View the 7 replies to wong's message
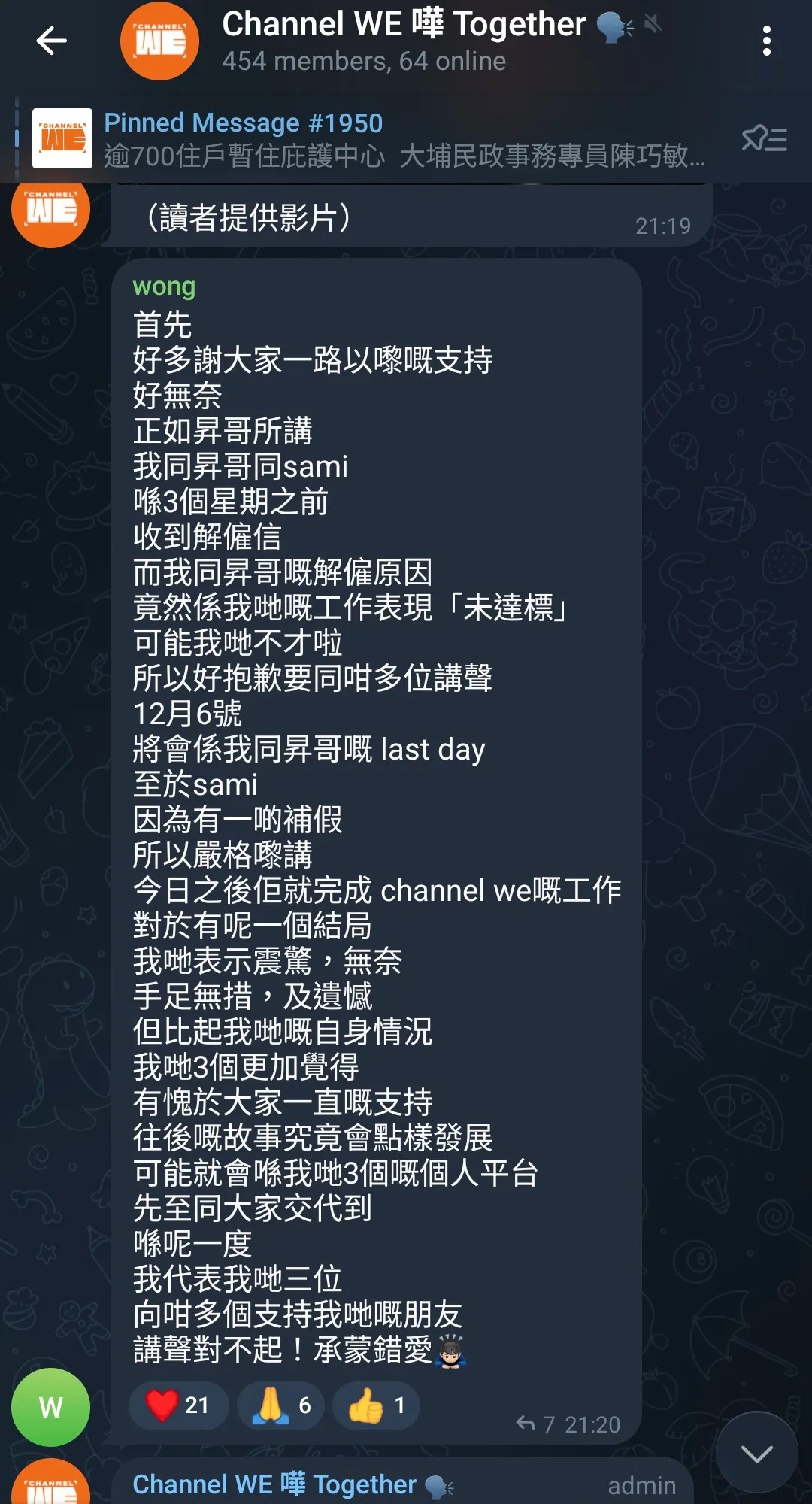Viewport: 812px width, 1504px height. tap(535, 1424)
